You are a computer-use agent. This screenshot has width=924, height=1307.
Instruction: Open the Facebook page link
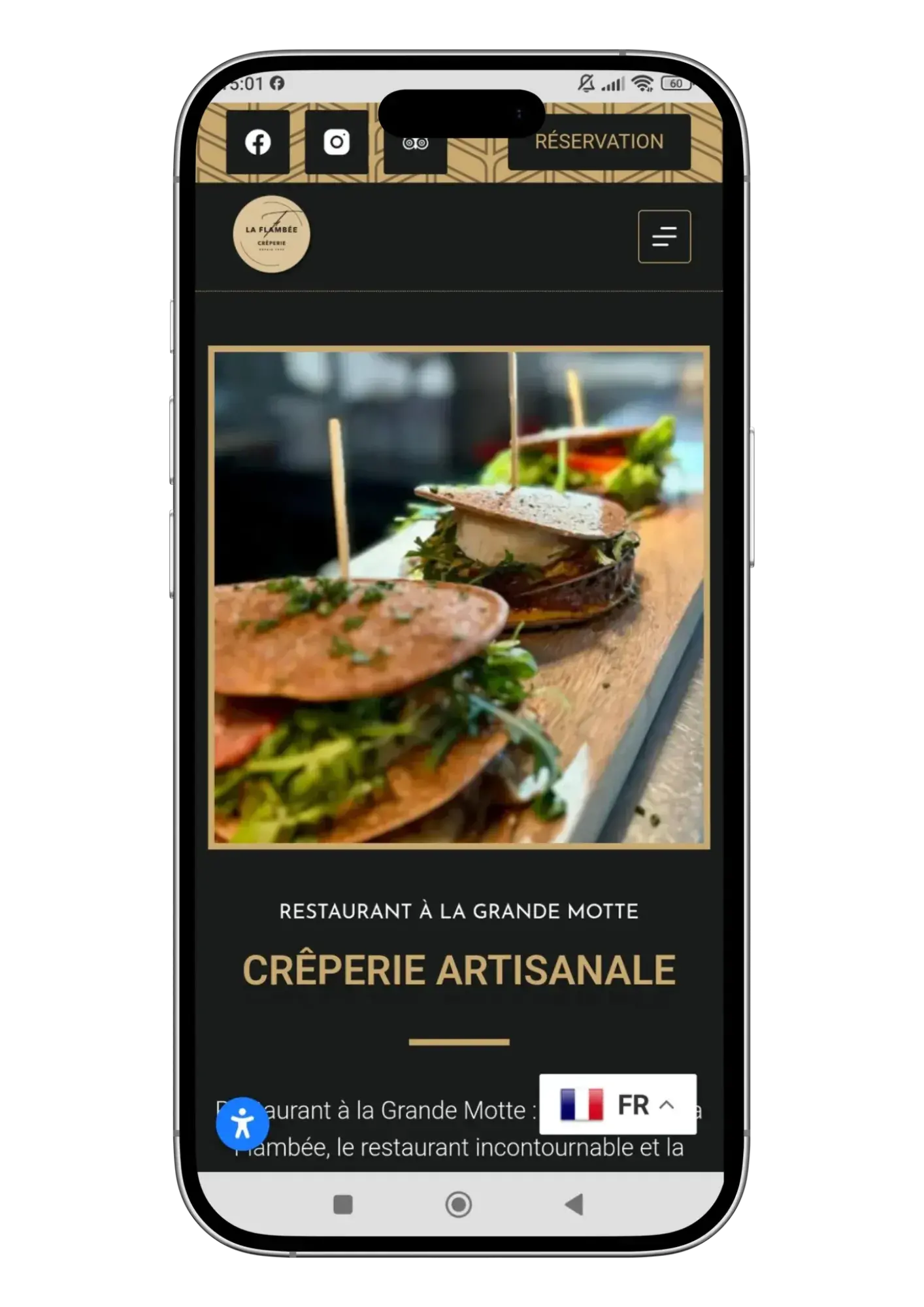coord(257,142)
